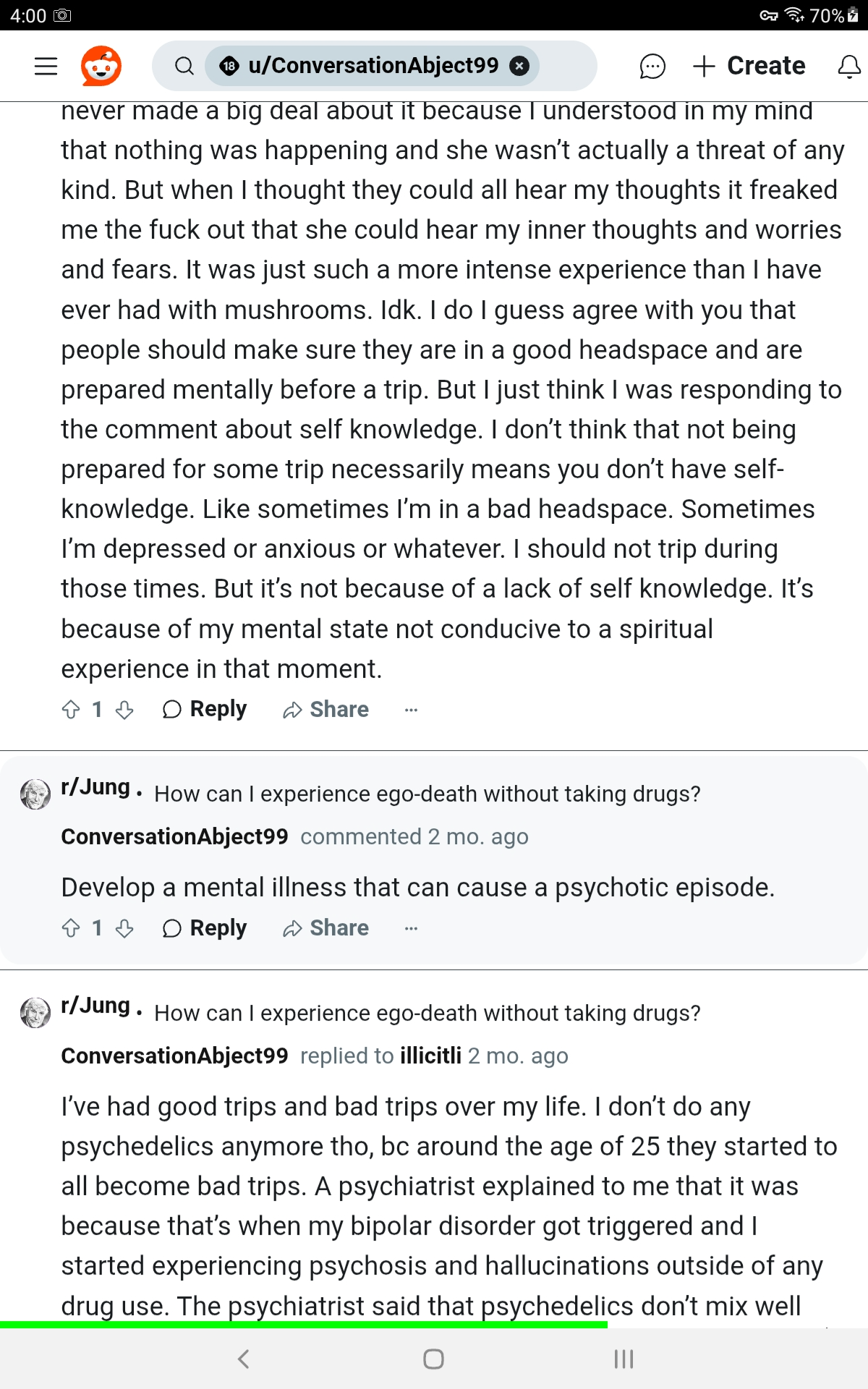868x1389 pixels.
Task: Reply to the 'Develop a mental illness' comment
Action: 205,928
